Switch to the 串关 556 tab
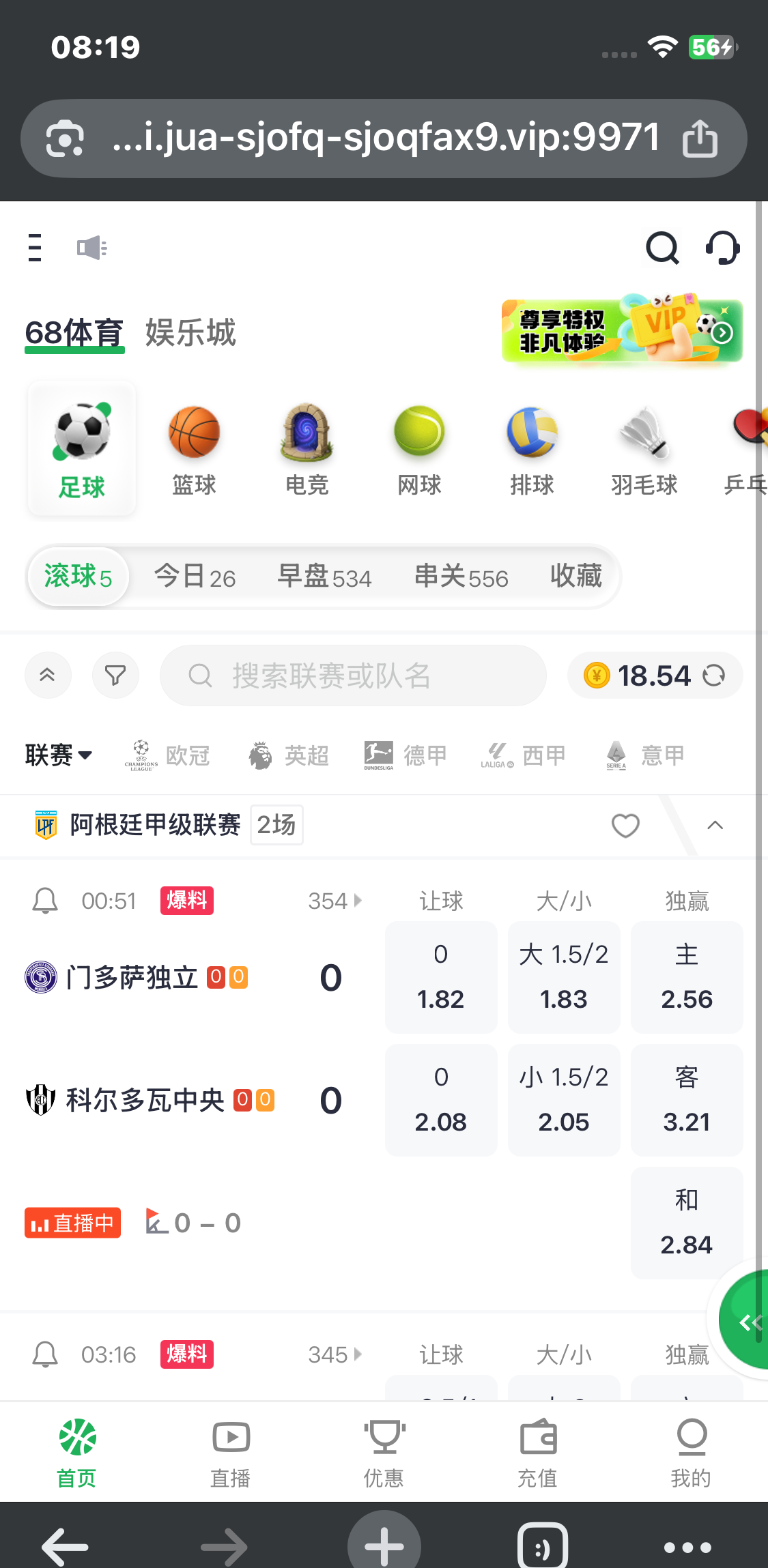The image size is (768, 1568). click(x=461, y=577)
